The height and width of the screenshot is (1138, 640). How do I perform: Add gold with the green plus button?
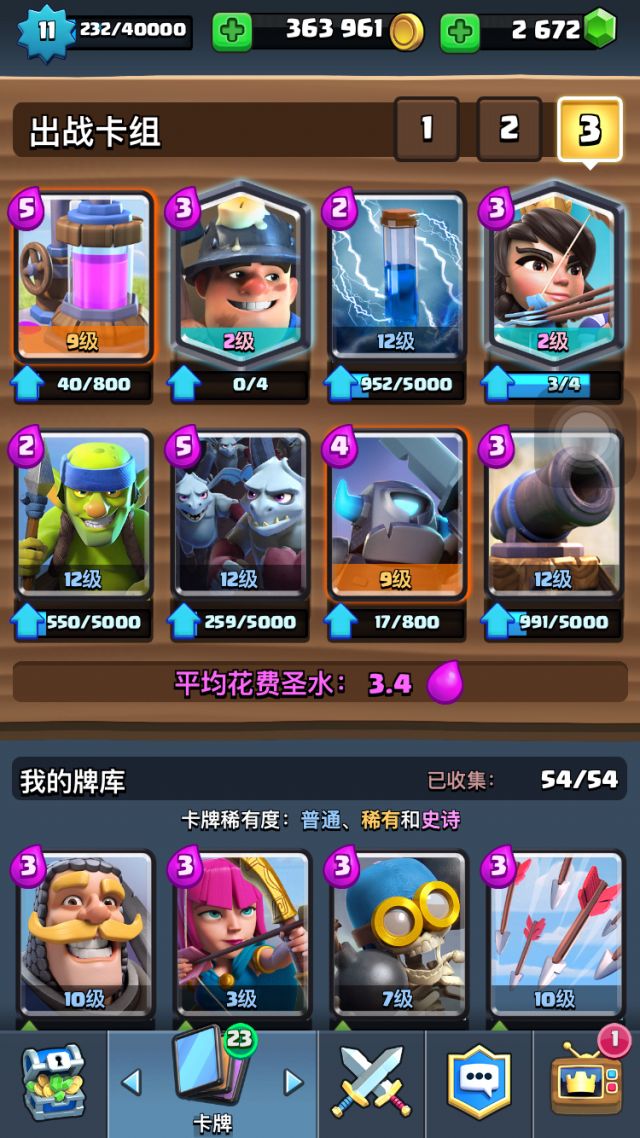pos(232,32)
